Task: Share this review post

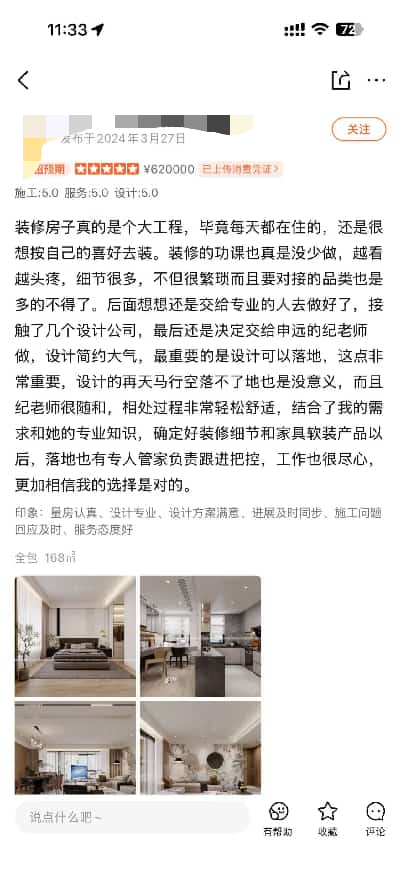Action: (x=340, y=81)
